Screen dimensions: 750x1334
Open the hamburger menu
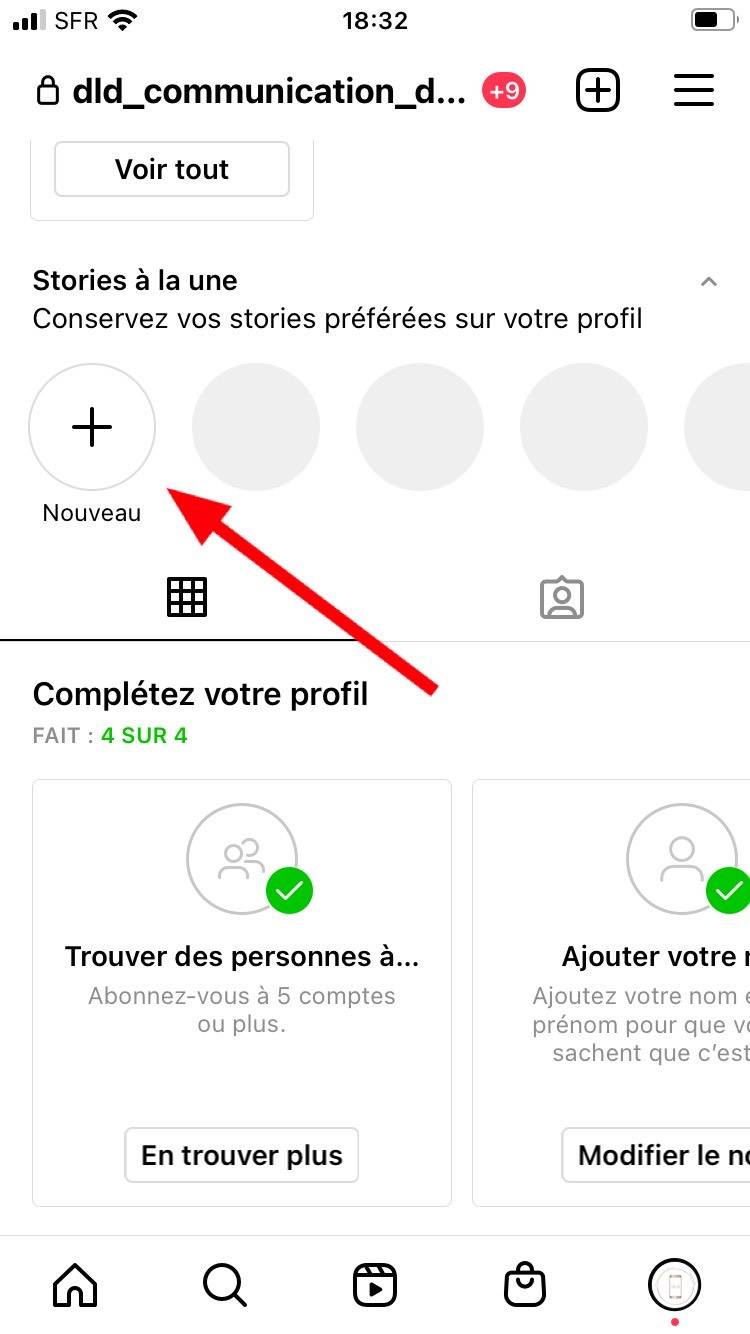pyautogui.click(x=693, y=91)
